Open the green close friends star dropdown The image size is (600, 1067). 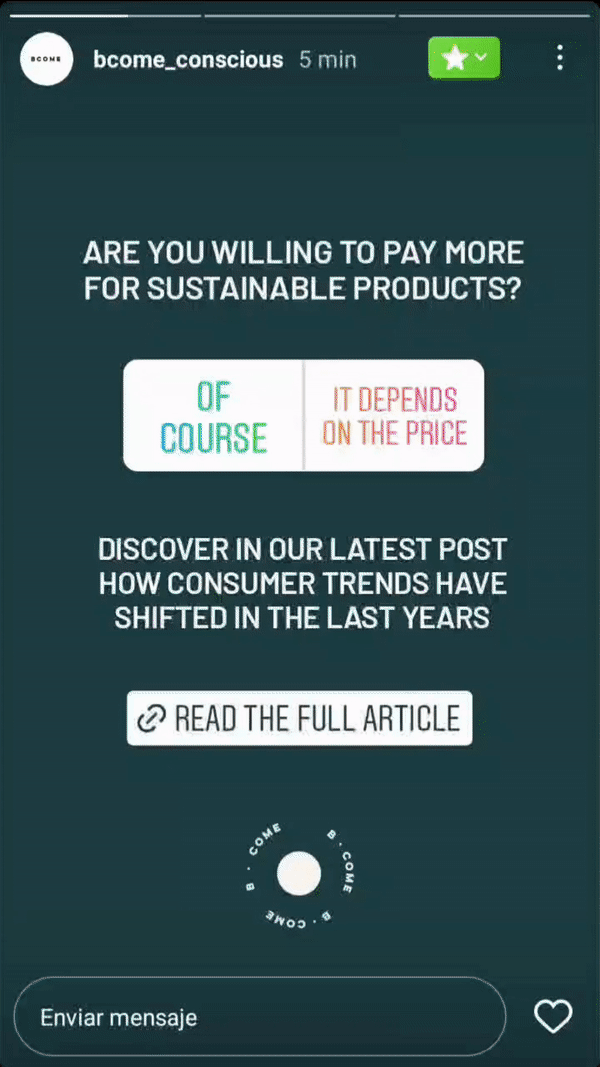[463, 58]
